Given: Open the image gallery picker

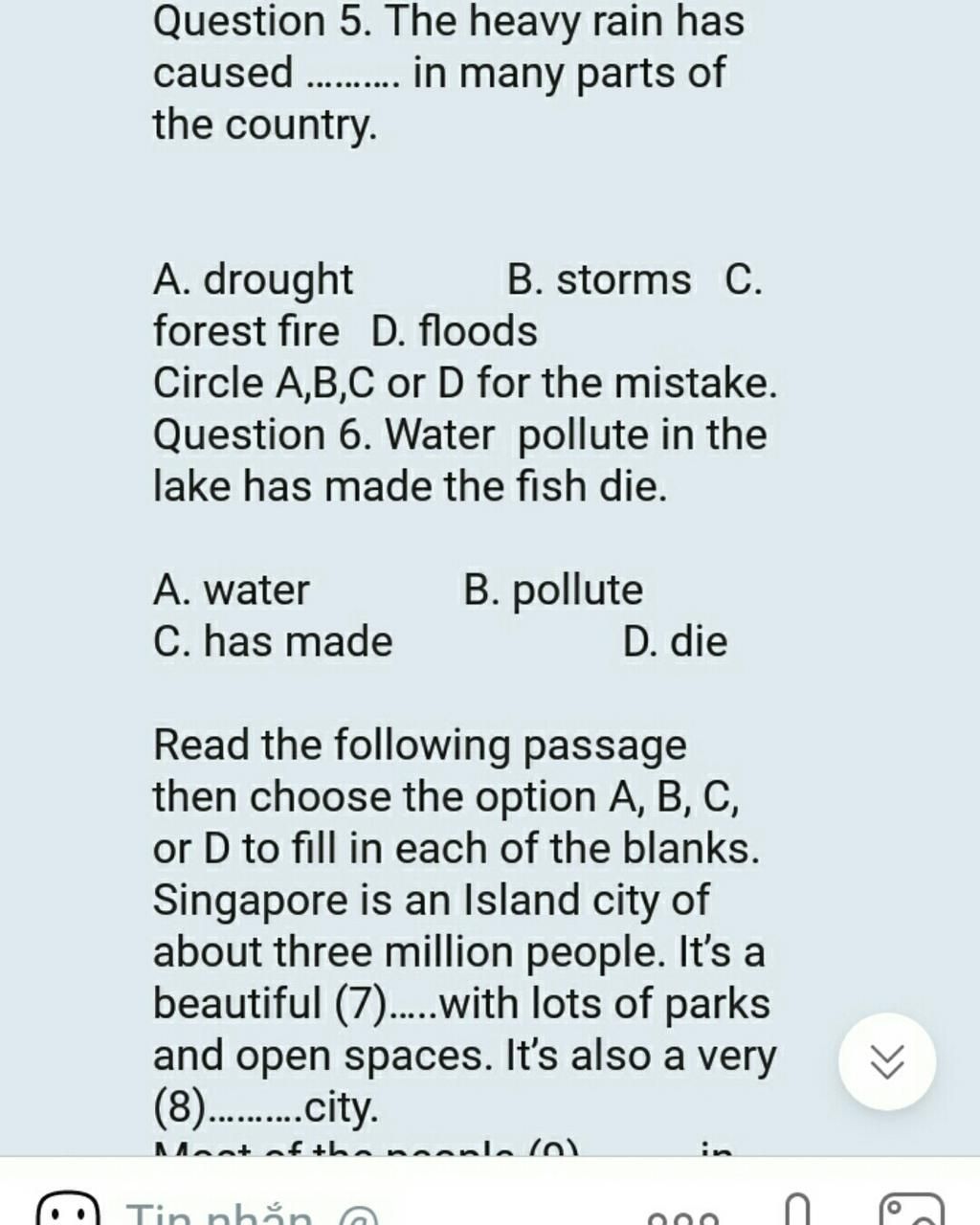Looking at the screenshot, I should 910,1214.
